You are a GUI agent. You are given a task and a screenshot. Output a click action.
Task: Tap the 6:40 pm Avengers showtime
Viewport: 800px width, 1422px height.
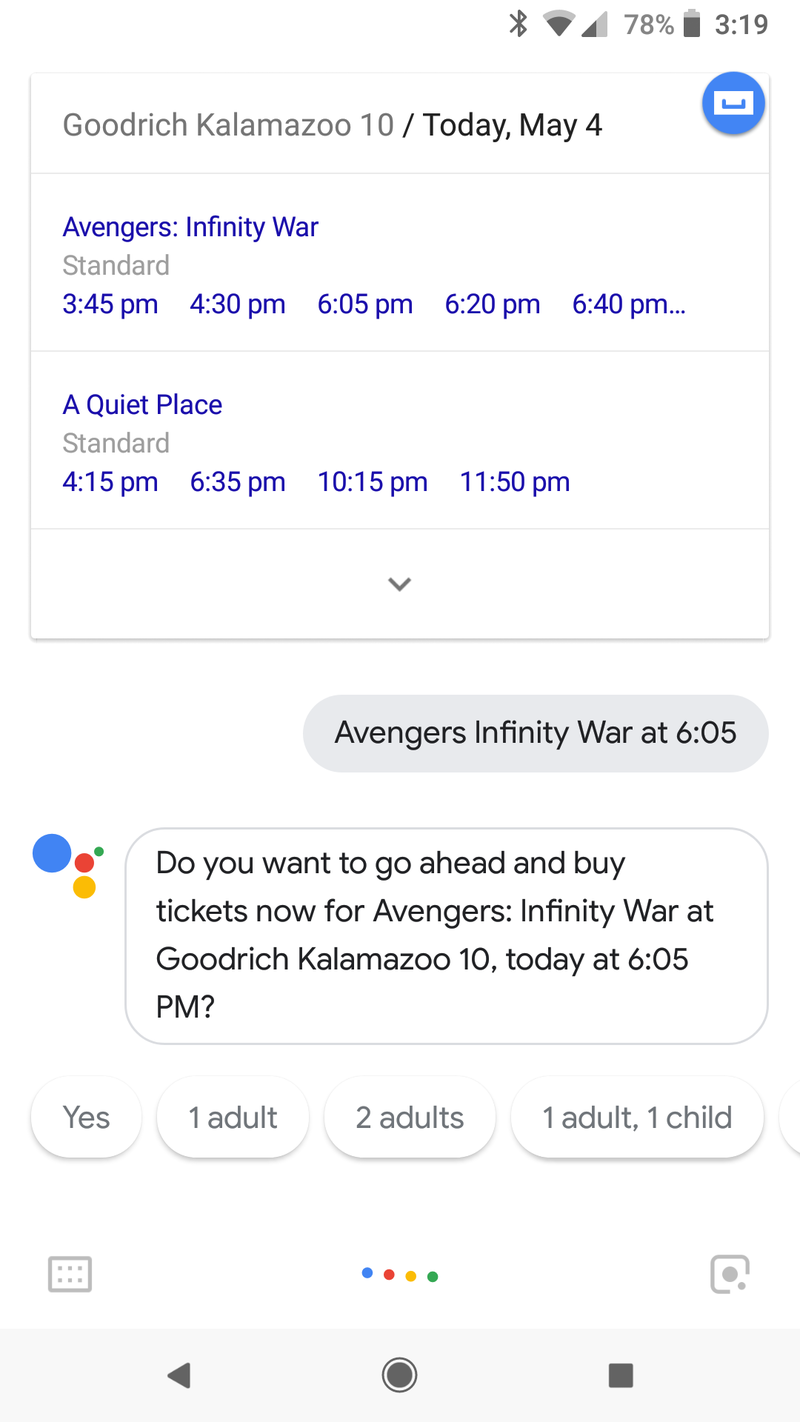629,304
